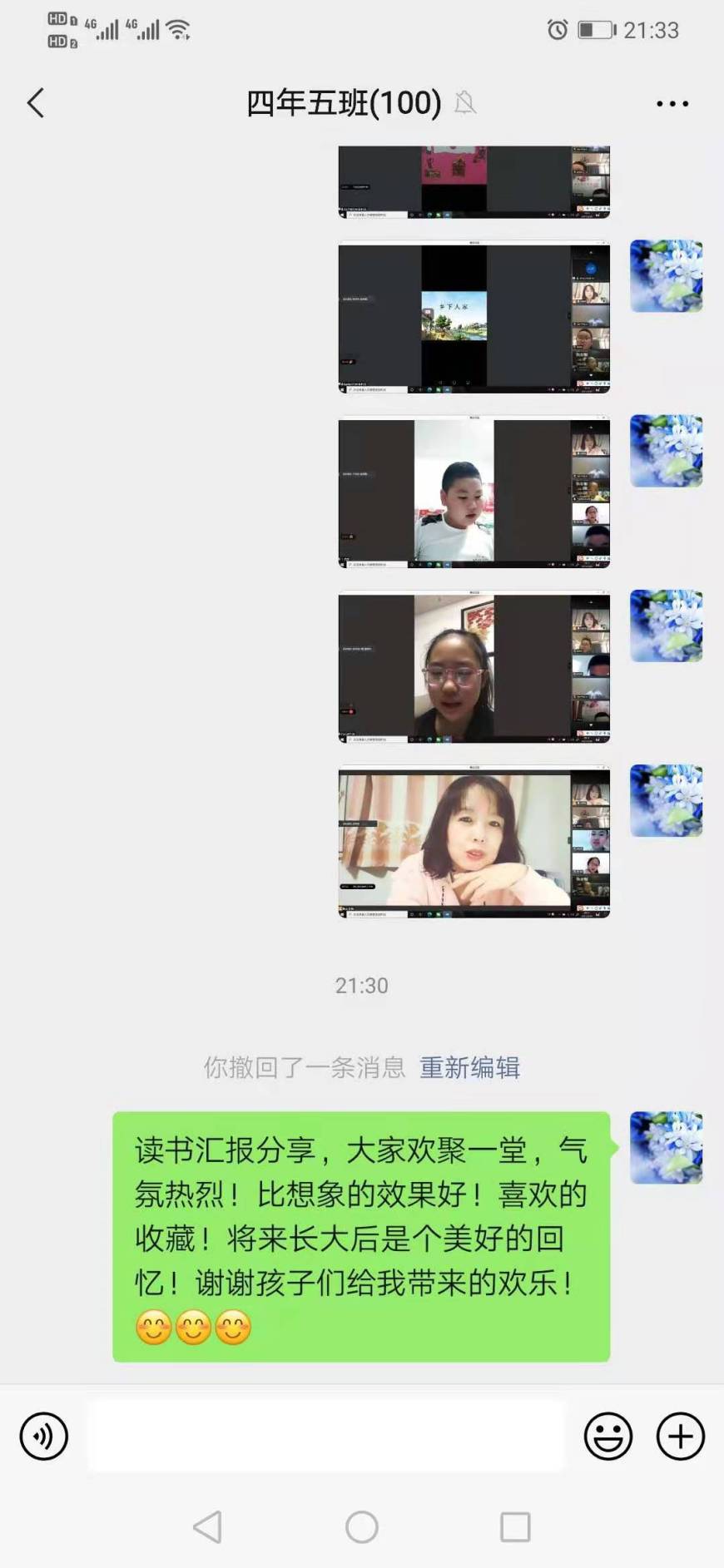Screen dimensions: 724x1568
Task: Tap 重新编辑 to re-edit recalled message
Action: pyautogui.click(x=470, y=1067)
